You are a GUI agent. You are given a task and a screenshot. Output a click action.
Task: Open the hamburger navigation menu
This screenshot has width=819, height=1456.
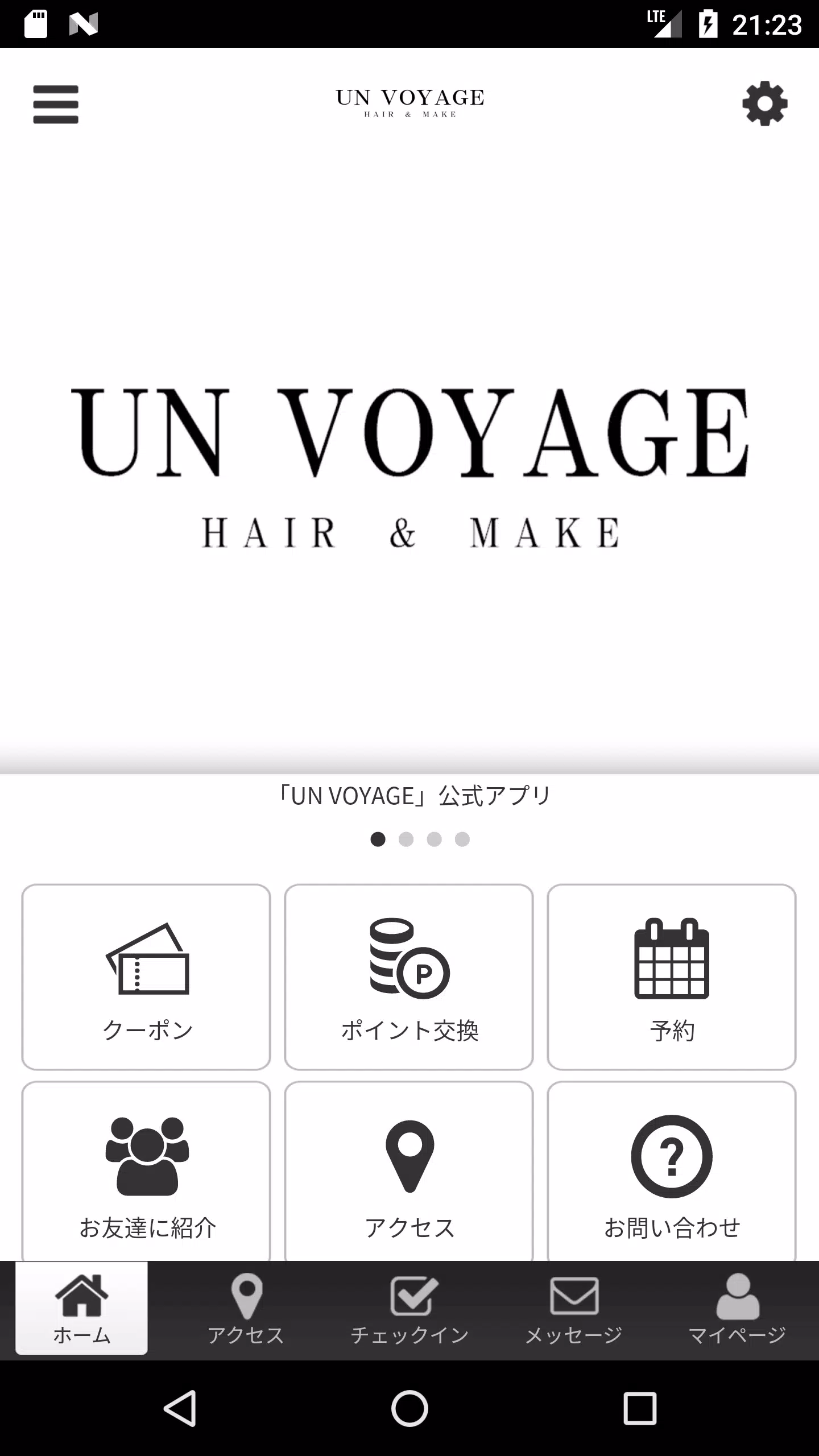pyautogui.click(x=55, y=104)
